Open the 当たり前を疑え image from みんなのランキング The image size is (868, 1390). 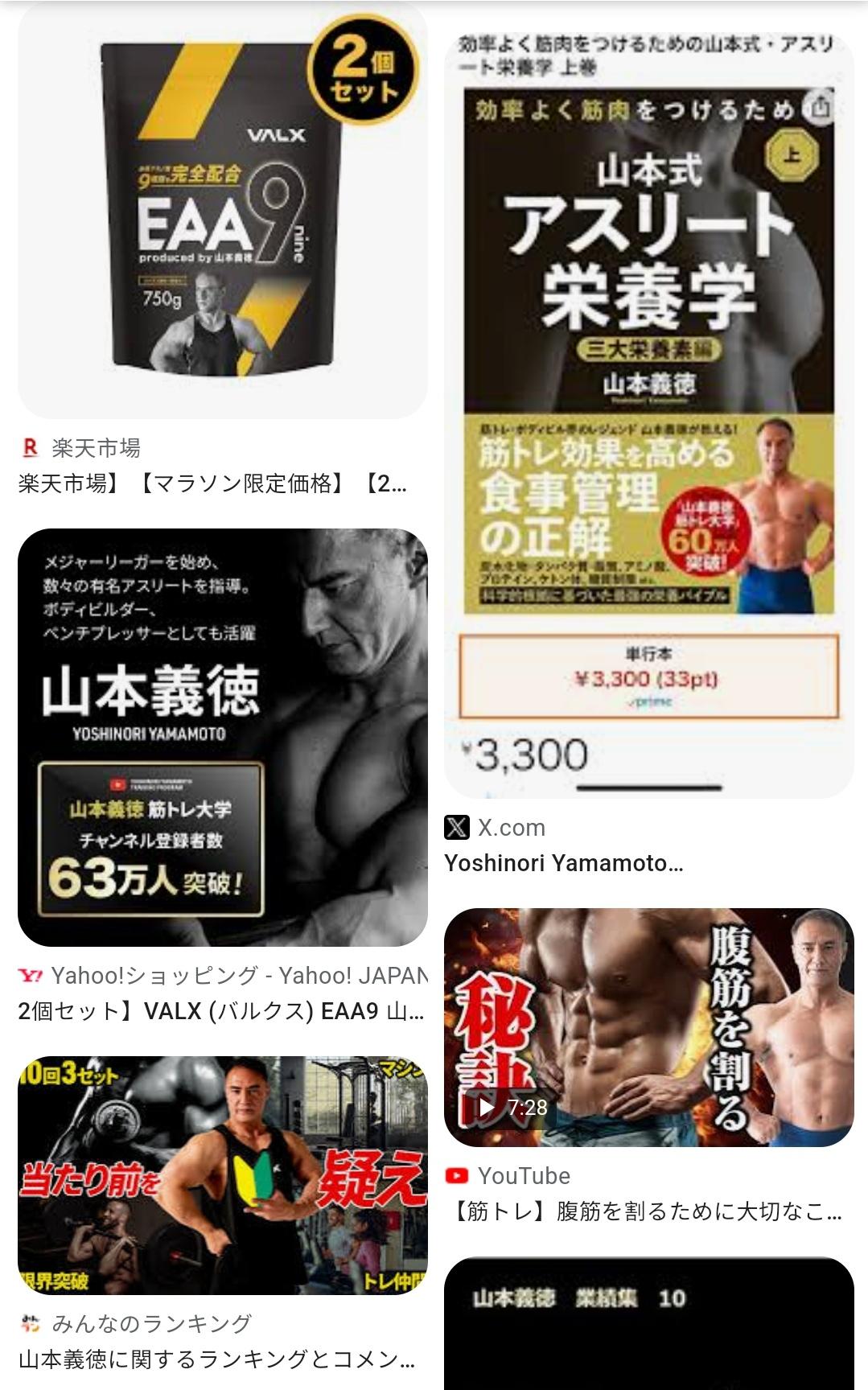click(223, 1174)
